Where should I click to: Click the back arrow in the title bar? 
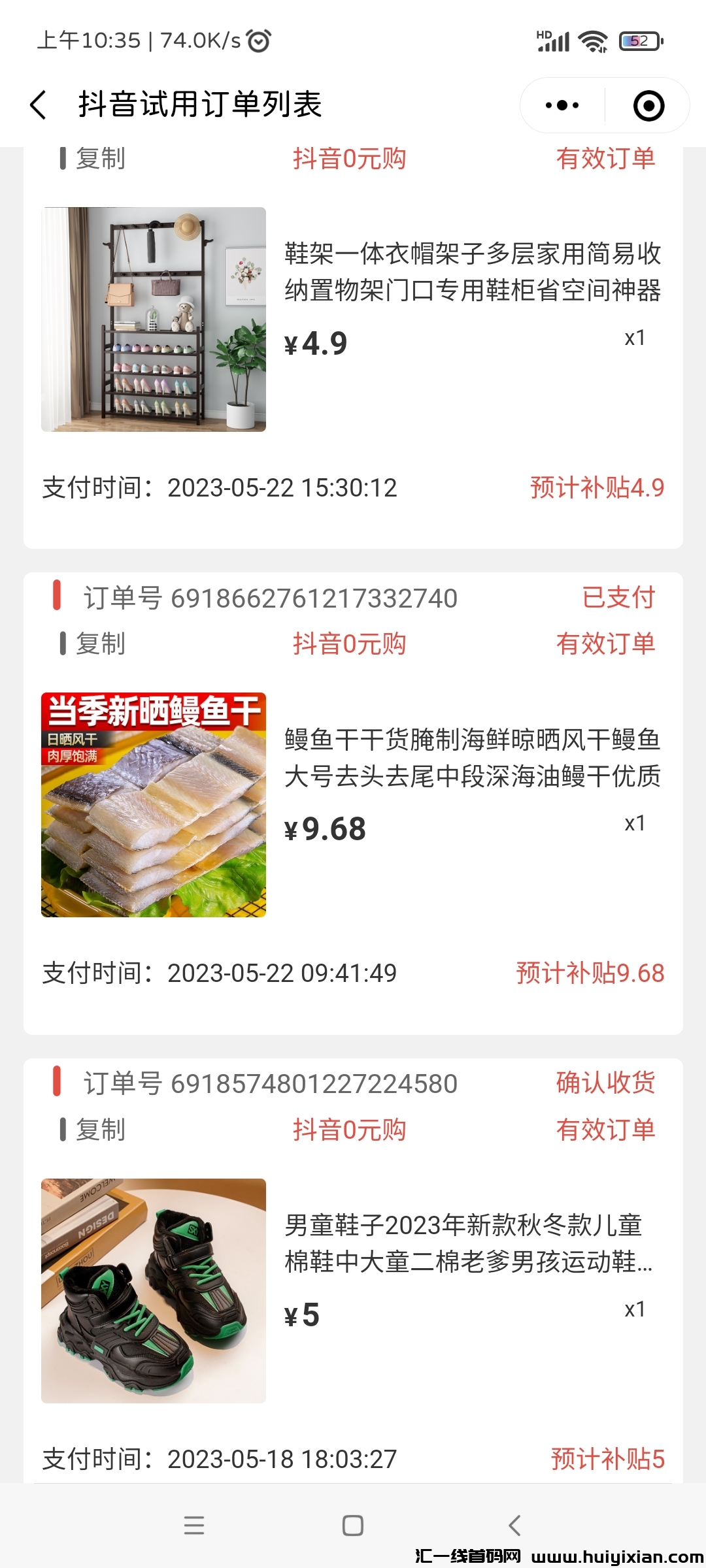pos(39,105)
